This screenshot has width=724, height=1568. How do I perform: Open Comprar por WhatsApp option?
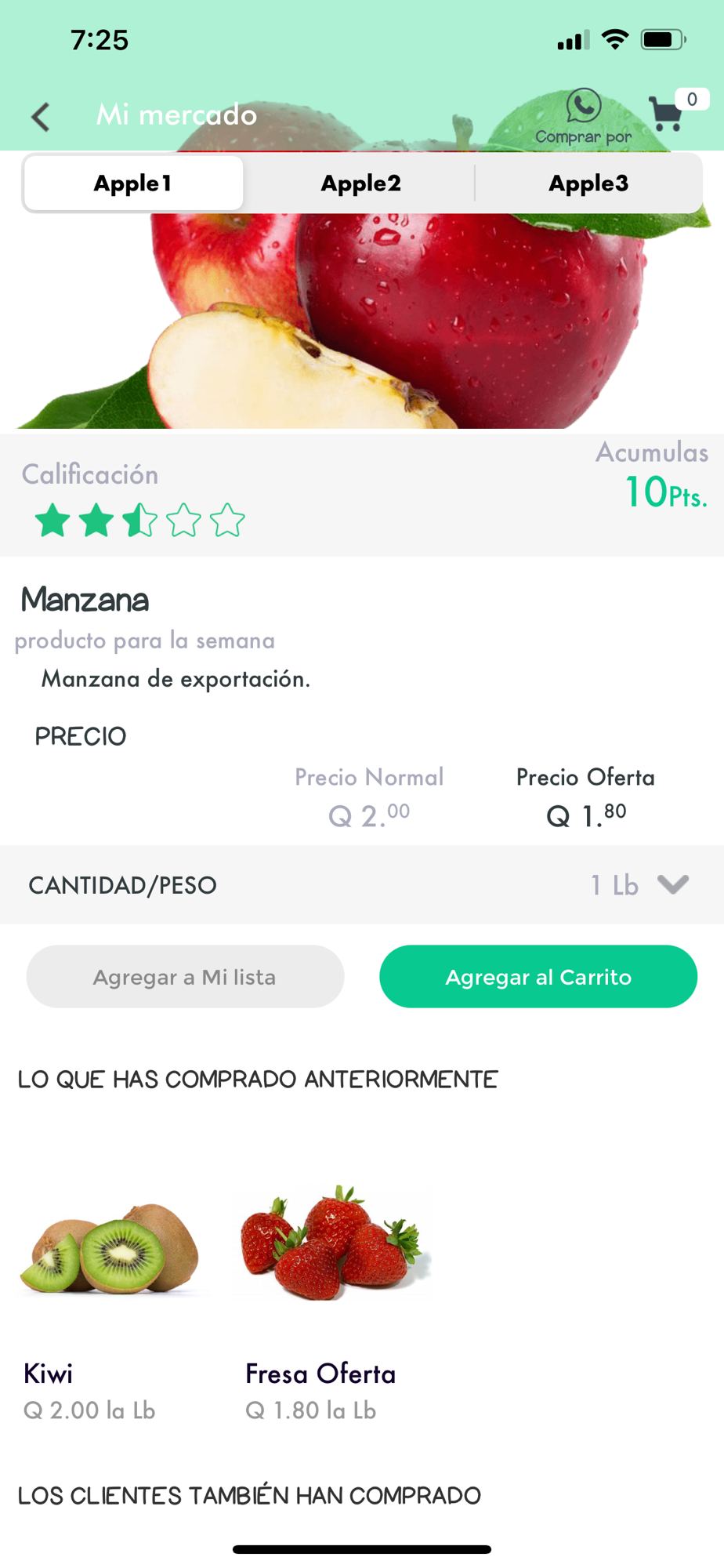click(x=584, y=115)
